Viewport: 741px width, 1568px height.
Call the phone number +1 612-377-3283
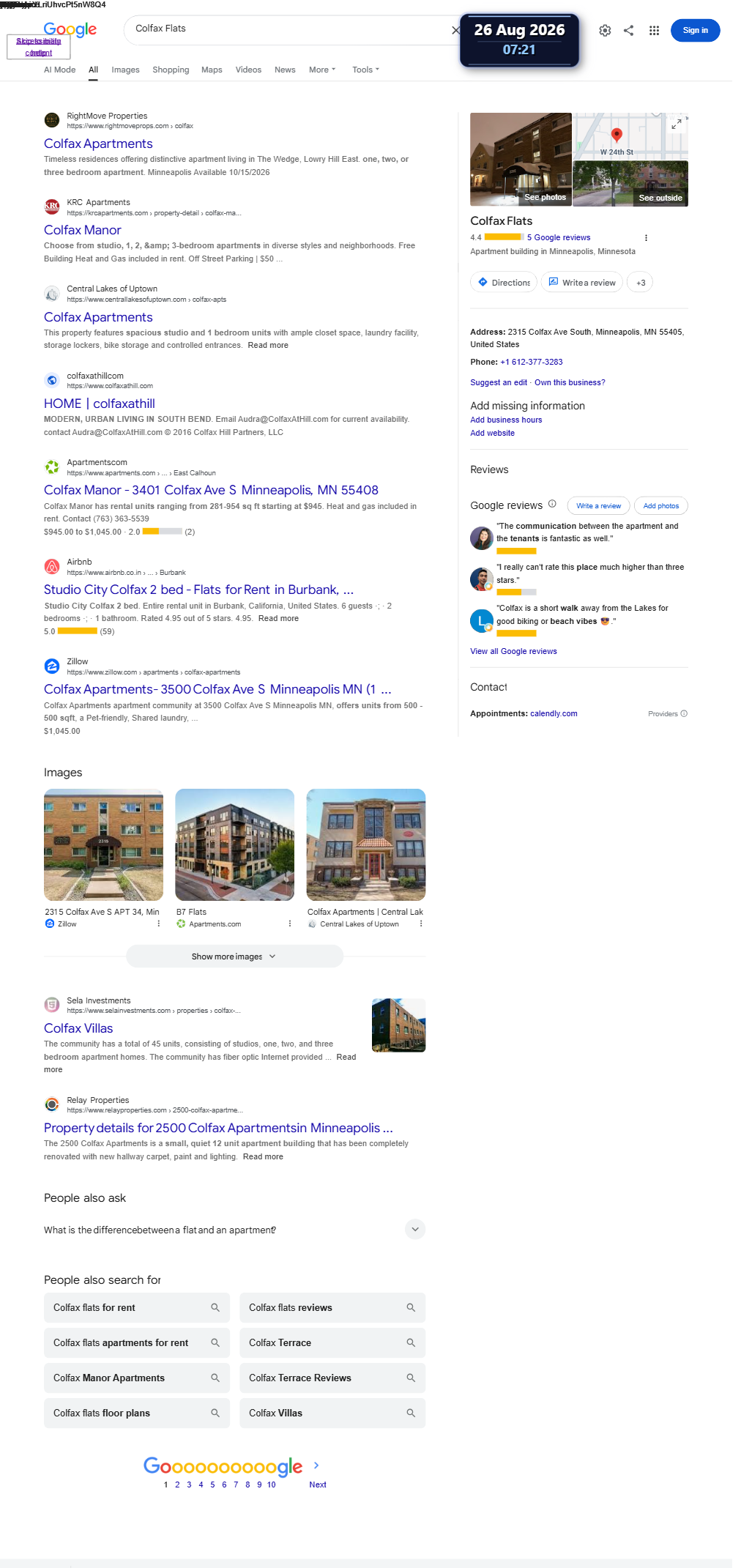pyautogui.click(x=531, y=362)
